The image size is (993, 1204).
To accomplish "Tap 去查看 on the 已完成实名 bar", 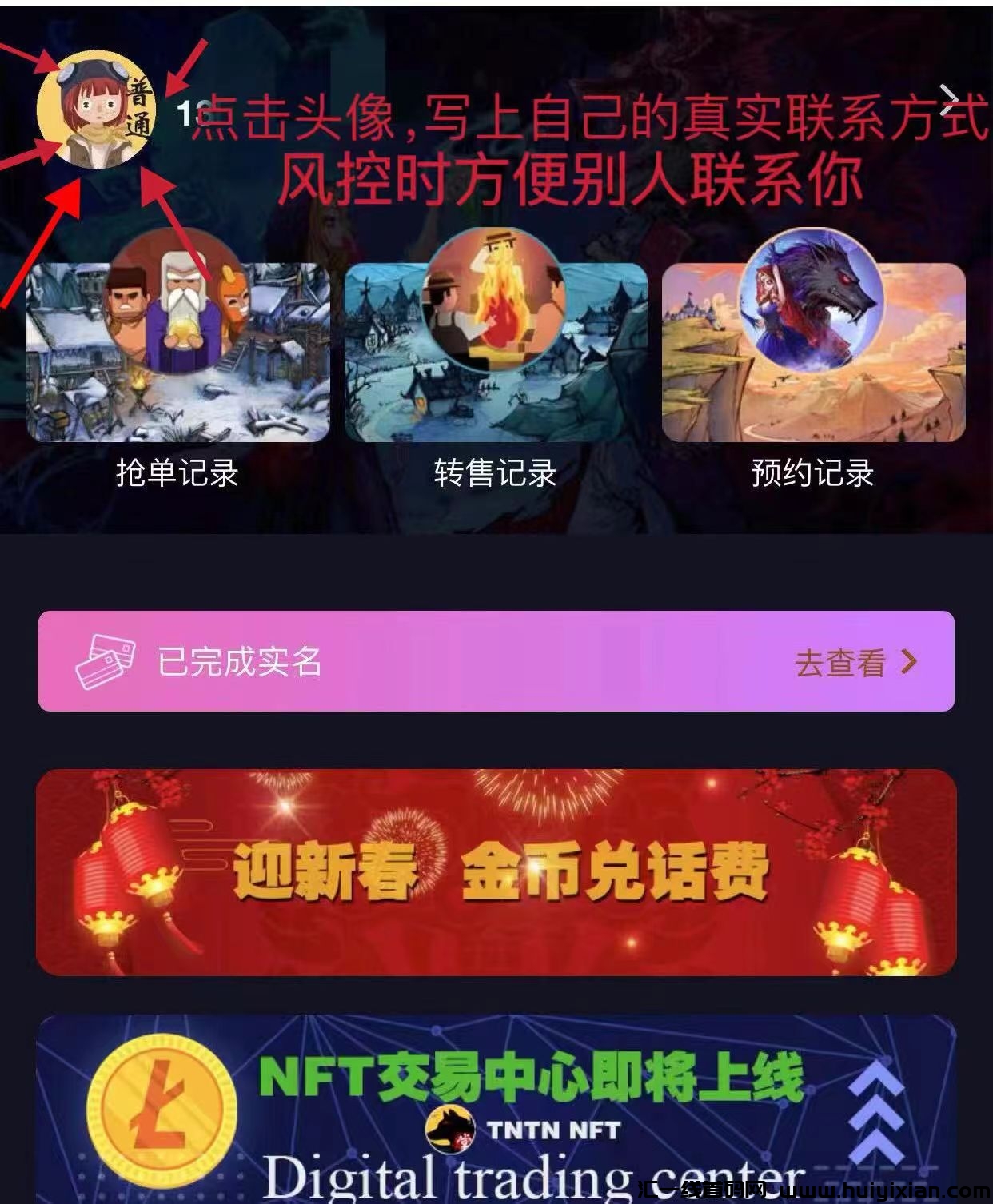I will (x=855, y=663).
